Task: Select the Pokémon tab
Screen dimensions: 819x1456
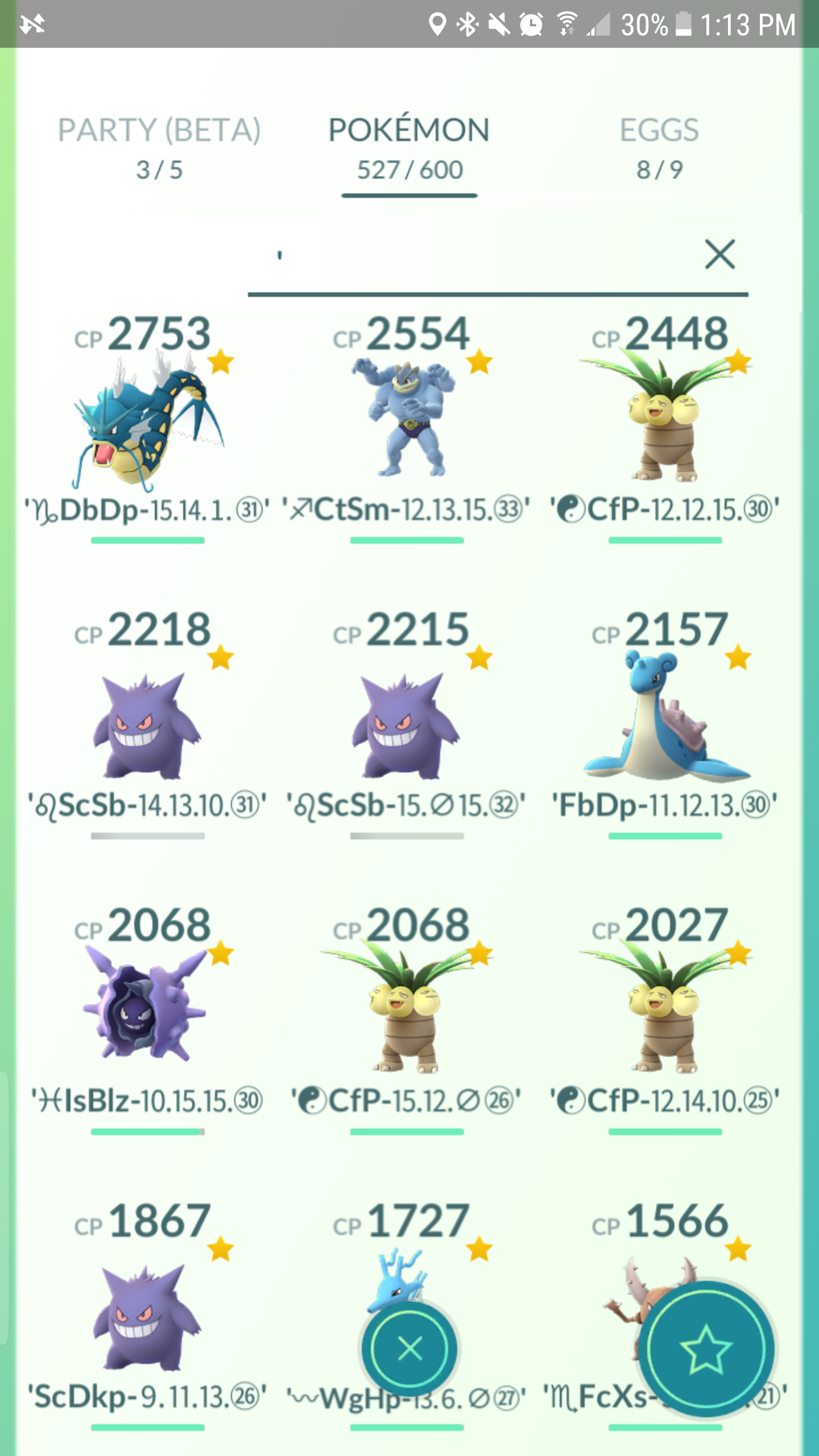Action: tap(409, 148)
